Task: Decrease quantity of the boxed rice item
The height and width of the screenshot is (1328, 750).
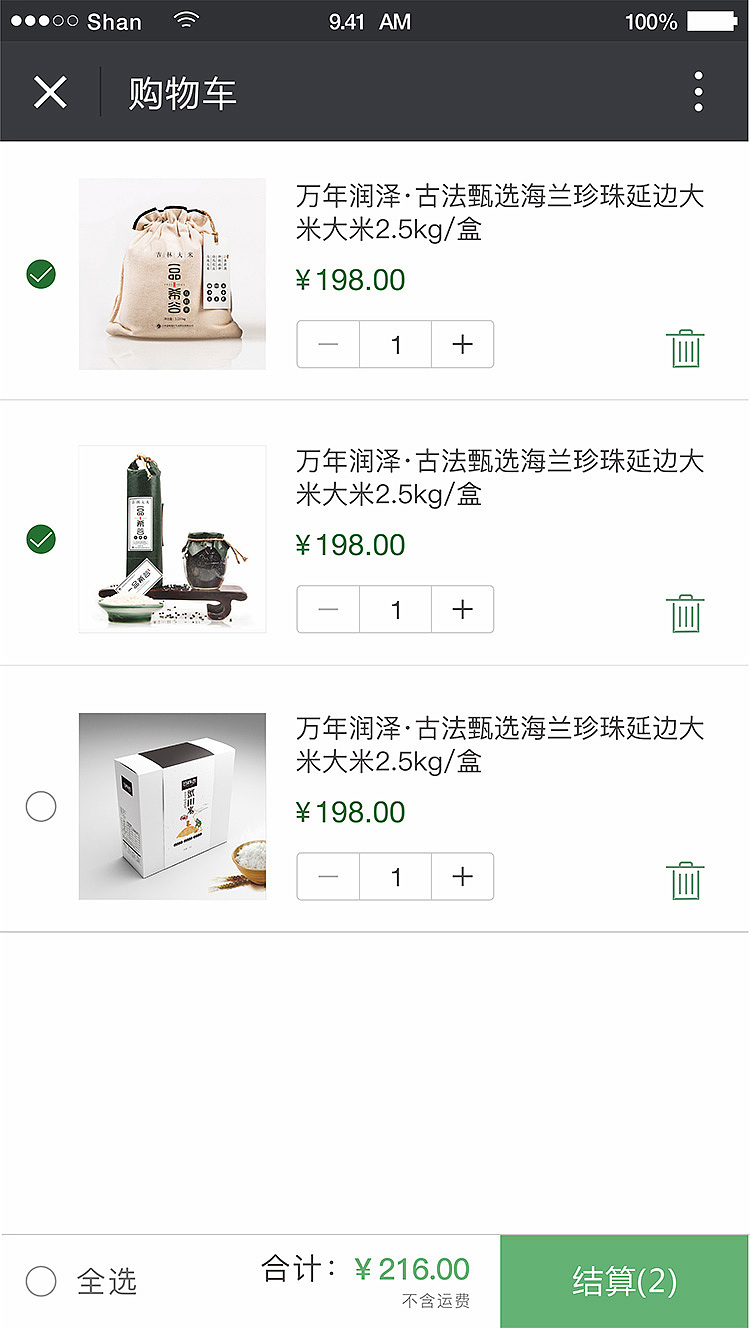Action: pyautogui.click(x=328, y=876)
